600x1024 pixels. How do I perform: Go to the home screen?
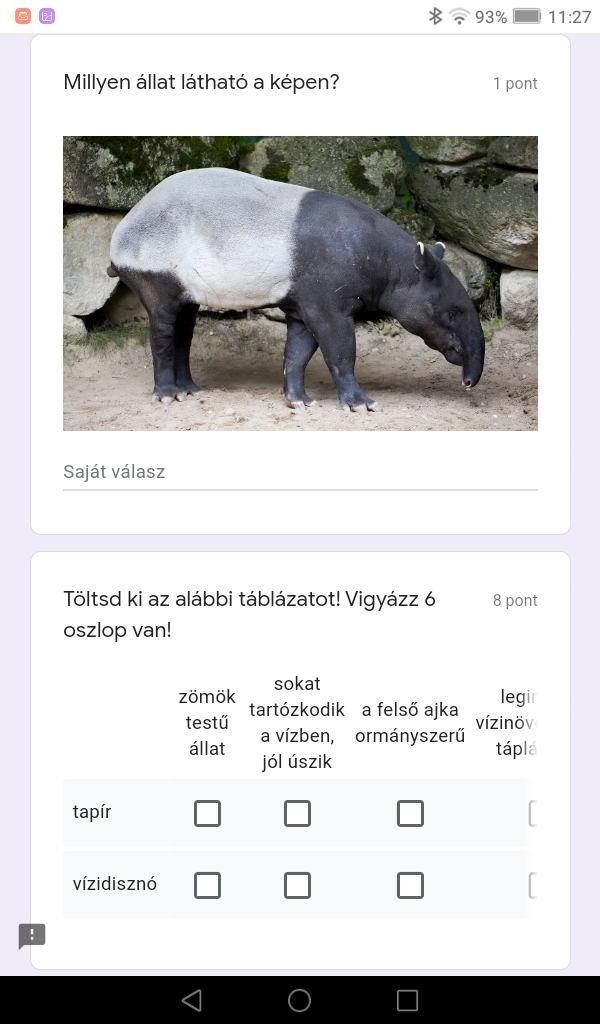[299, 1000]
